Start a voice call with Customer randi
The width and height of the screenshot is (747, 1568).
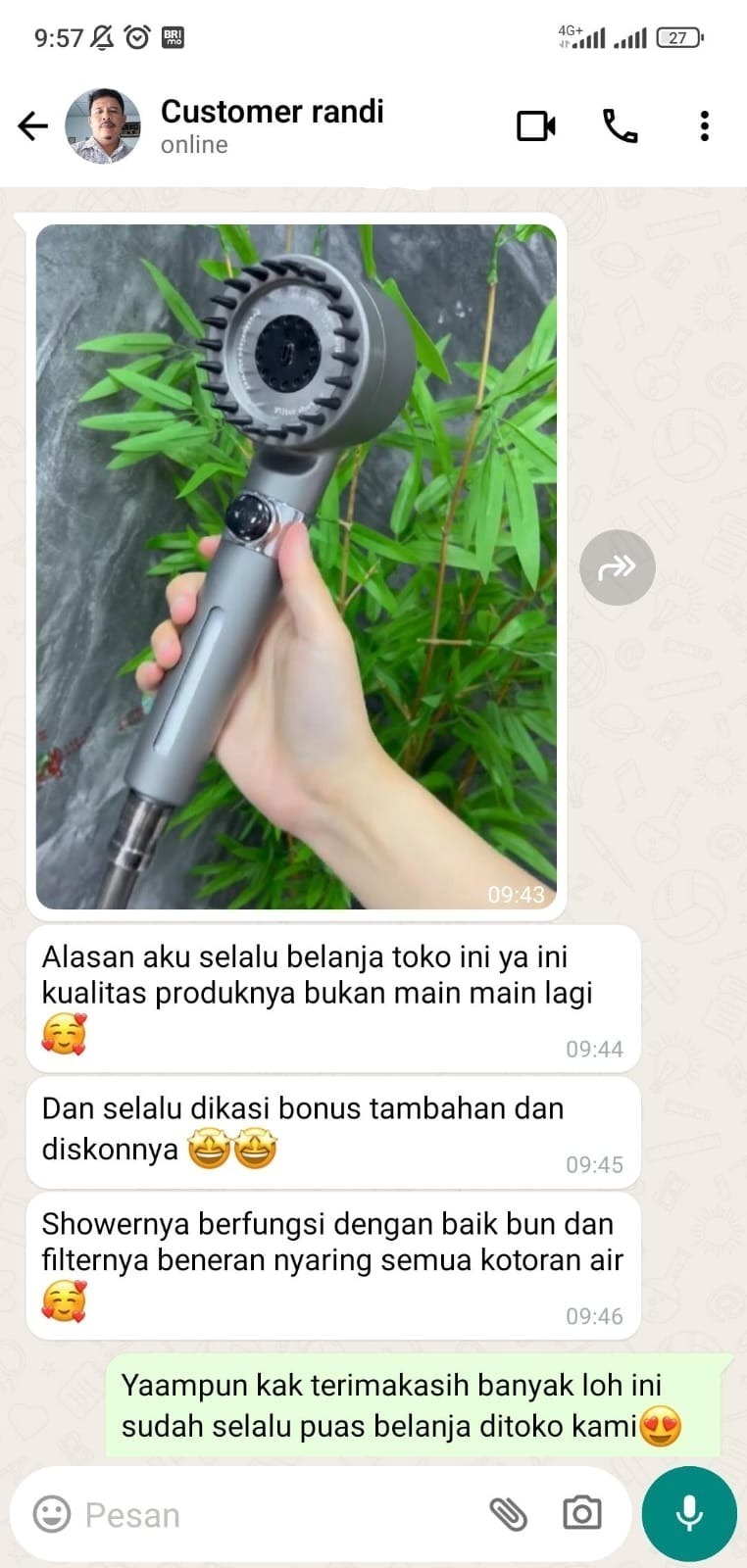620,126
